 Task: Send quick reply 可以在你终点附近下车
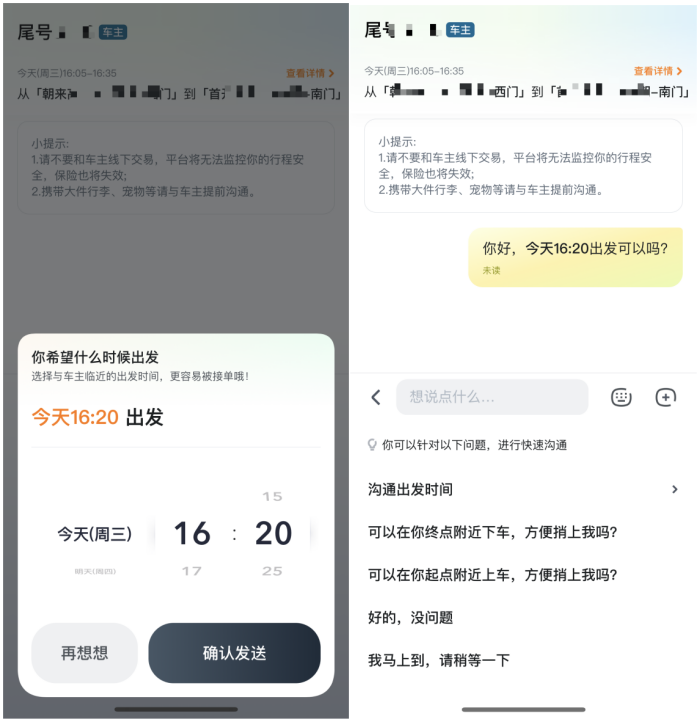pyautogui.click(x=492, y=532)
